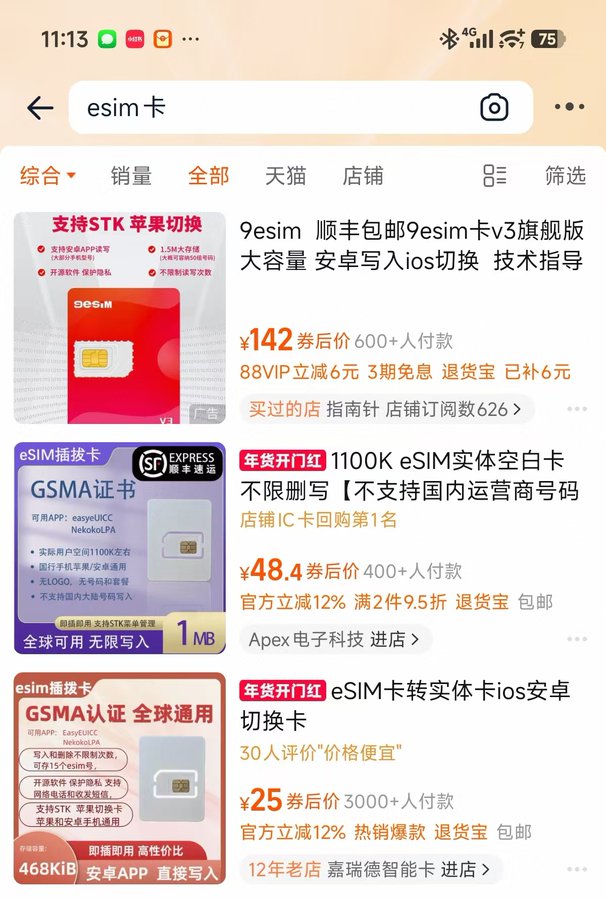This screenshot has width=606, height=900.
Task: Open the top-right three-dot menu
Action: click(x=569, y=108)
